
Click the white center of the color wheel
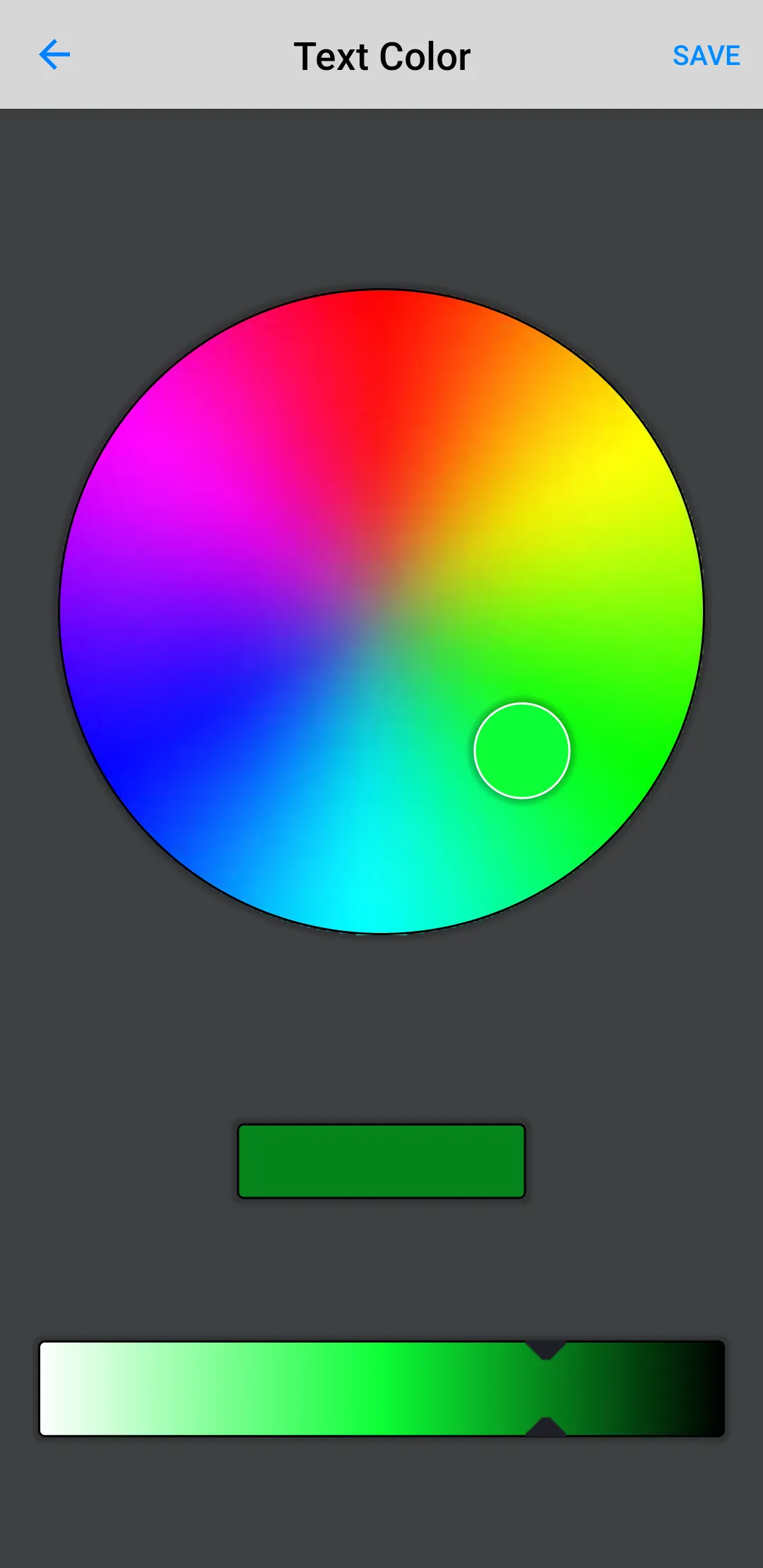381,611
